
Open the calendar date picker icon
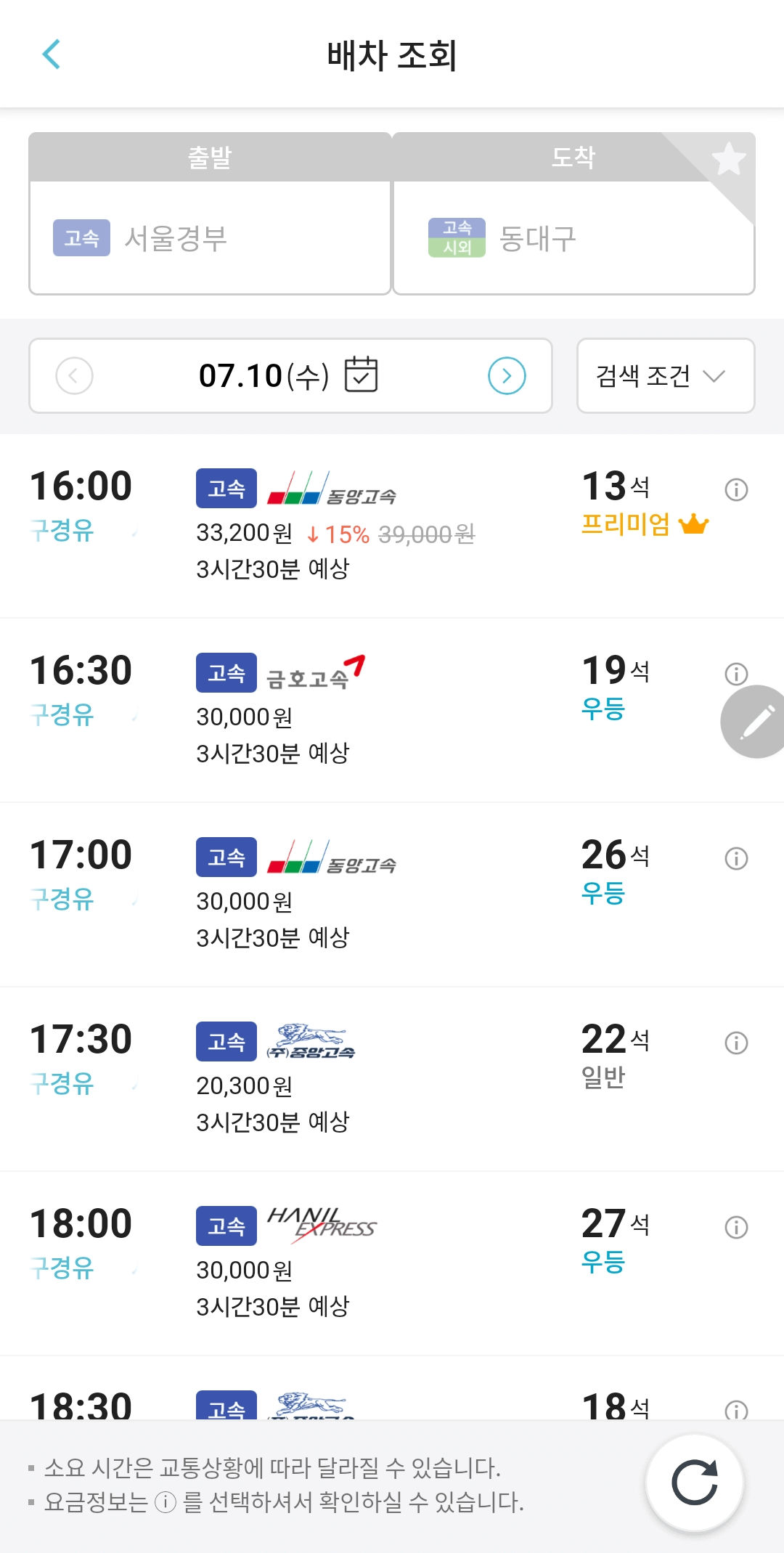point(361,375)
